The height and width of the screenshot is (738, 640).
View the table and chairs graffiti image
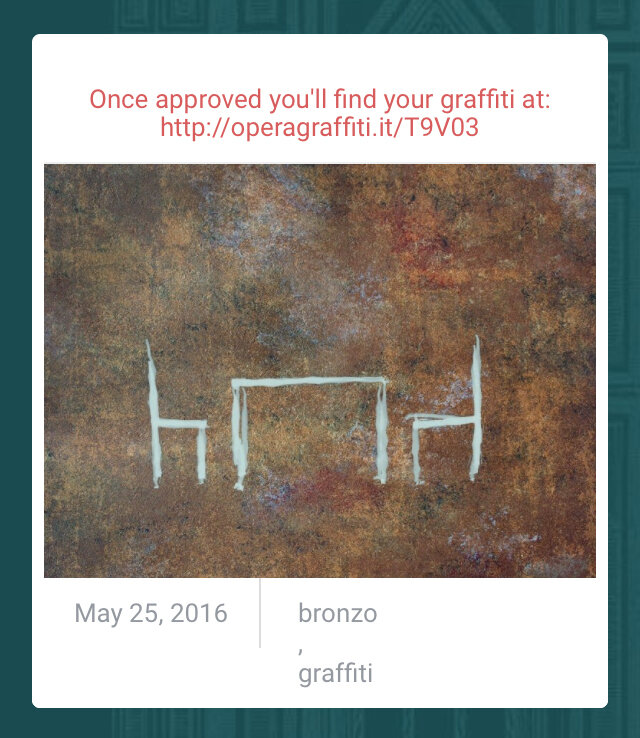[320, 370]
